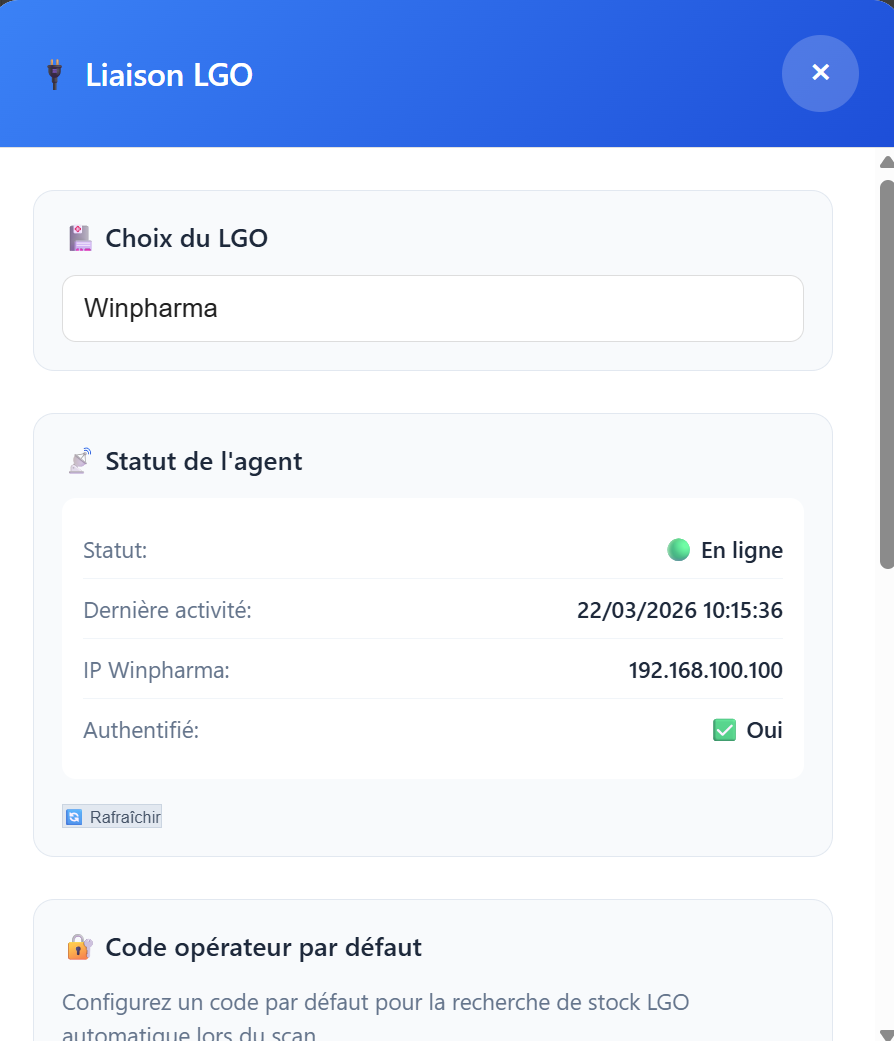
Task: Click the satellite icon beside Statut de l'agent
Action: pos(78,461)
